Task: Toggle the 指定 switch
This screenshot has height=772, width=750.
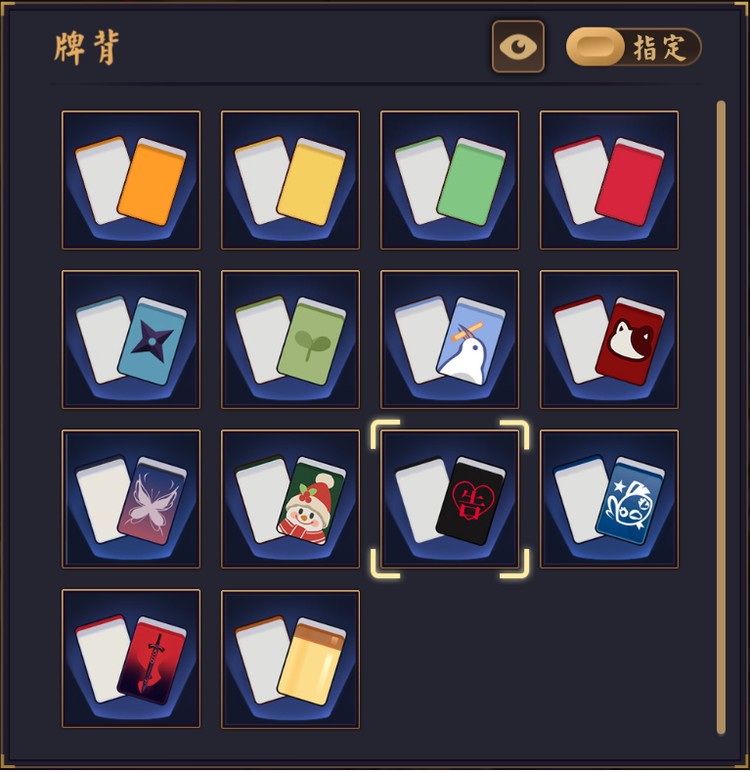Action: [633, 47]
